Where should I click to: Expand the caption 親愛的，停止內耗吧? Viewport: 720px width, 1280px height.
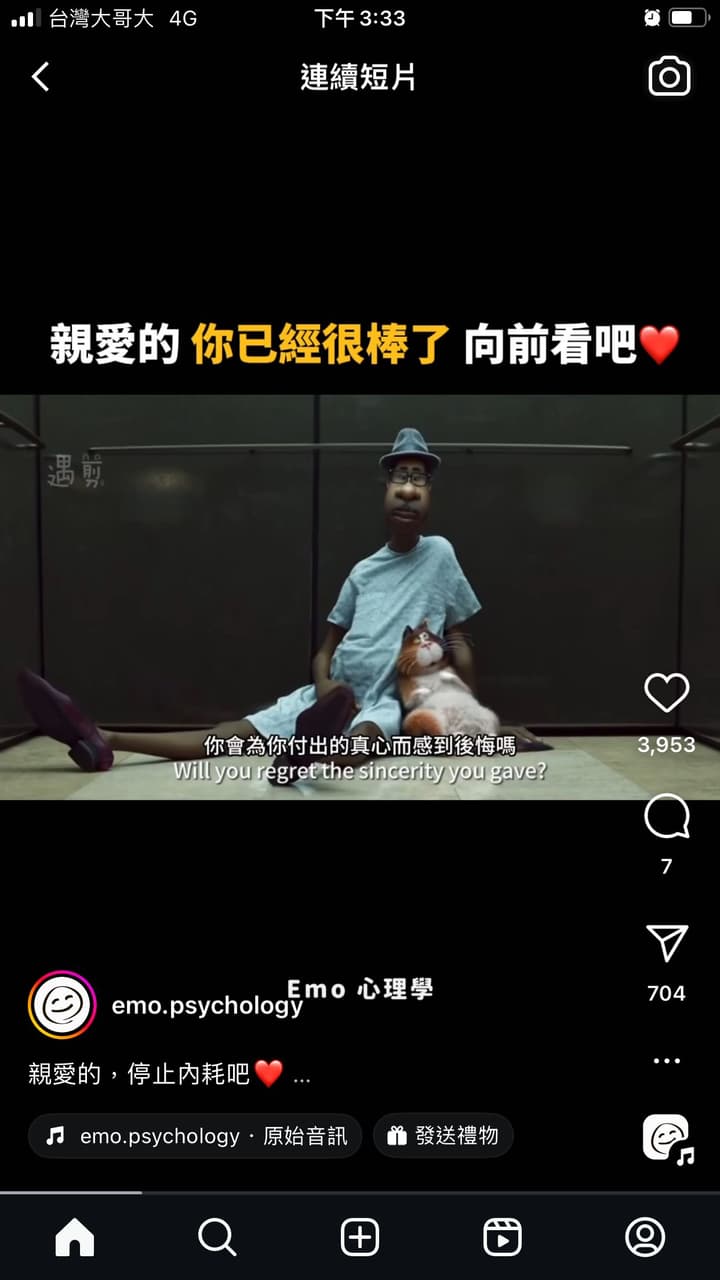click(x=168, y=1075)
